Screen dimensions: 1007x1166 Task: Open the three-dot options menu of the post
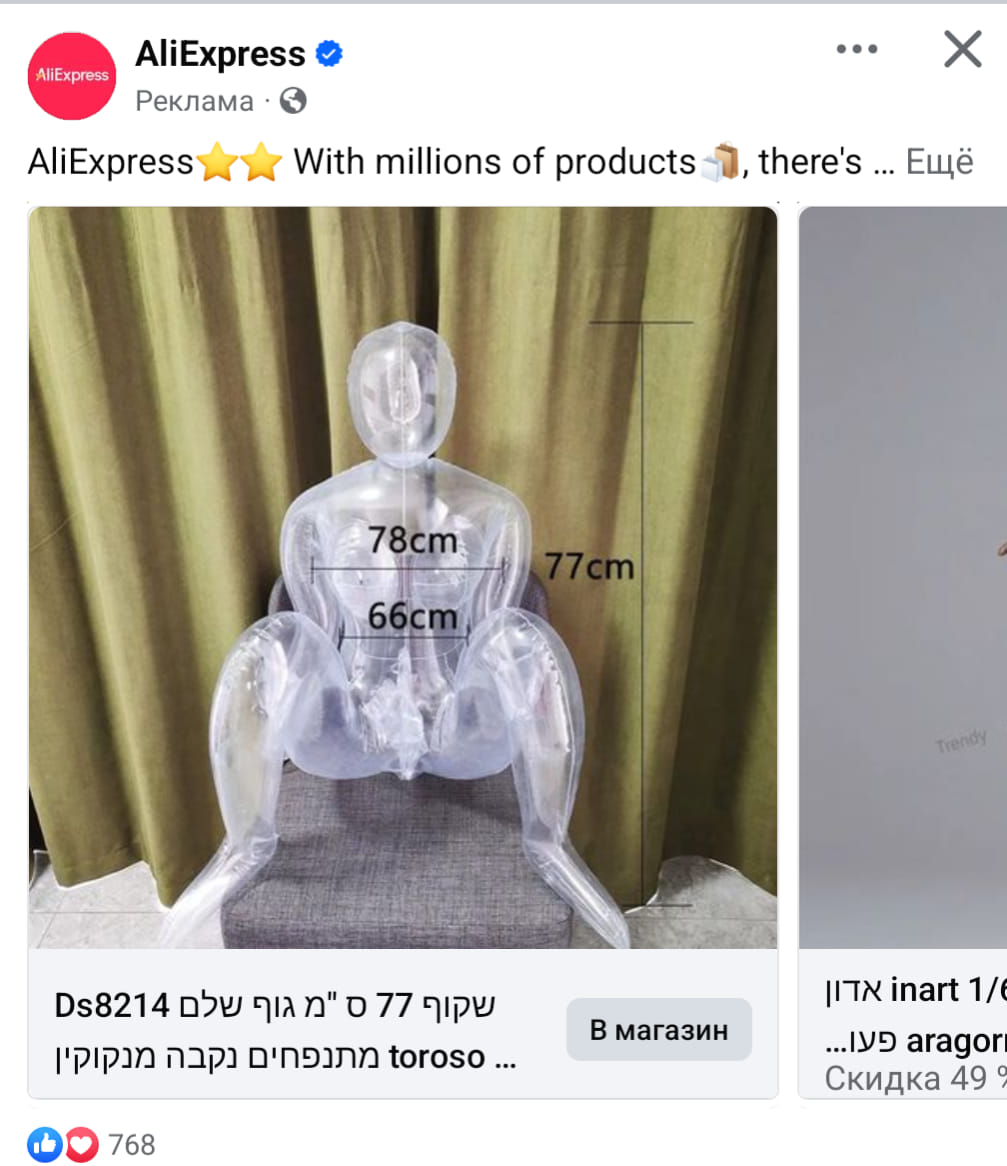pyautogui.click(x=855, y=48)
